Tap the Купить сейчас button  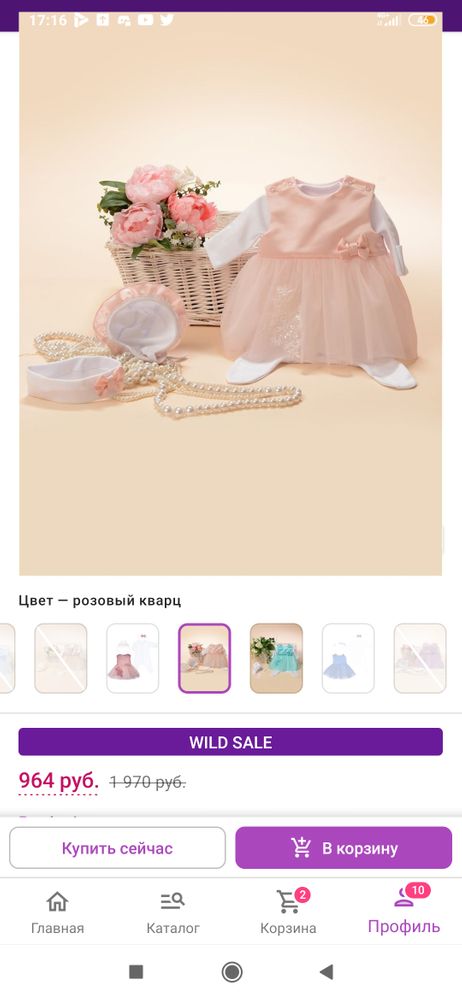tap(117, 848)
